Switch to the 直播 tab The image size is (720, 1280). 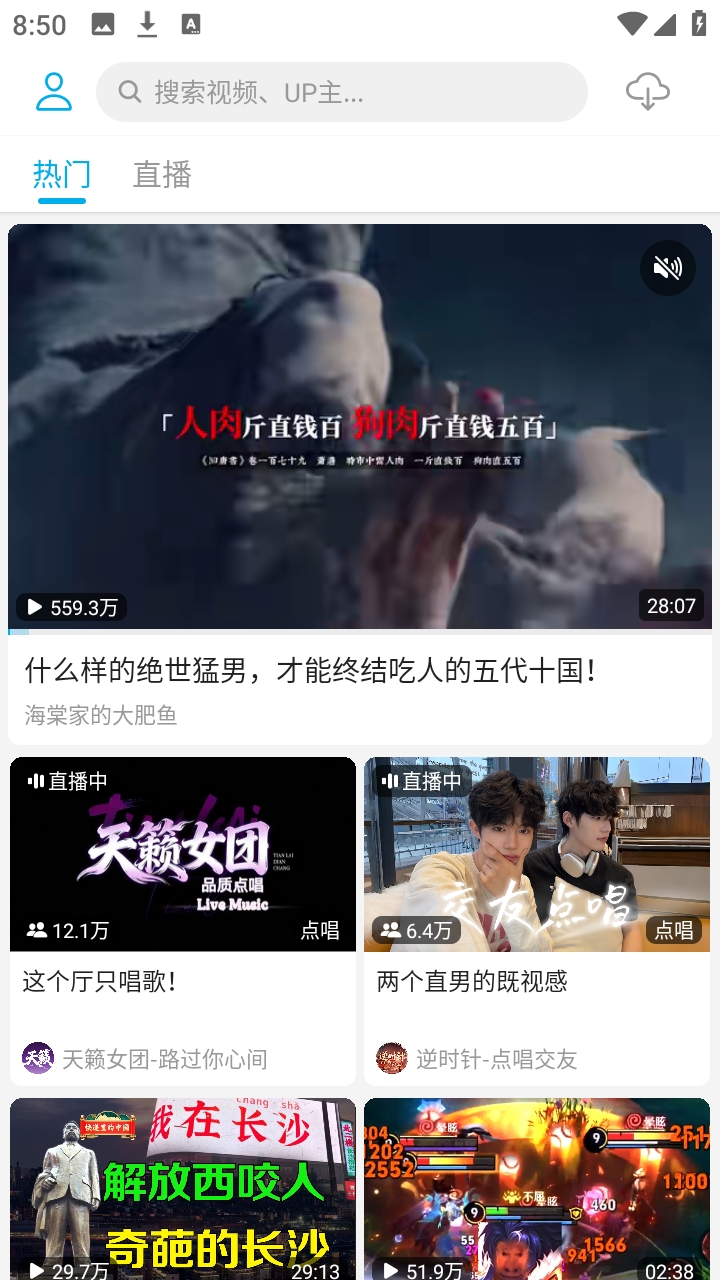[x=162, y=175]
